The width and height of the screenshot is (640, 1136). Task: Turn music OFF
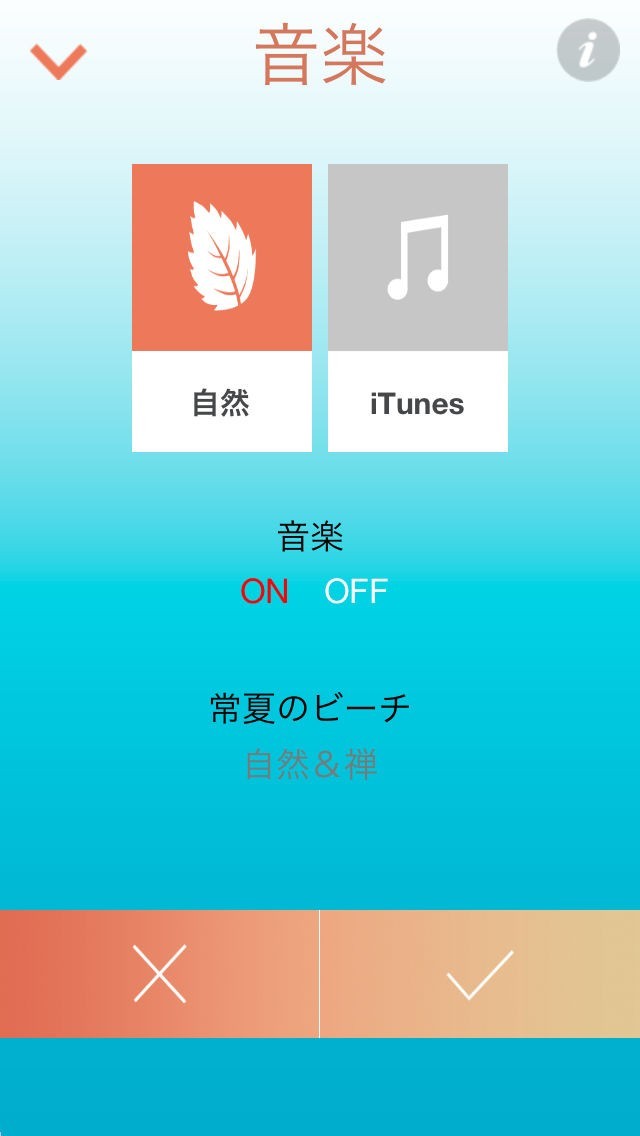pos(356,592)
